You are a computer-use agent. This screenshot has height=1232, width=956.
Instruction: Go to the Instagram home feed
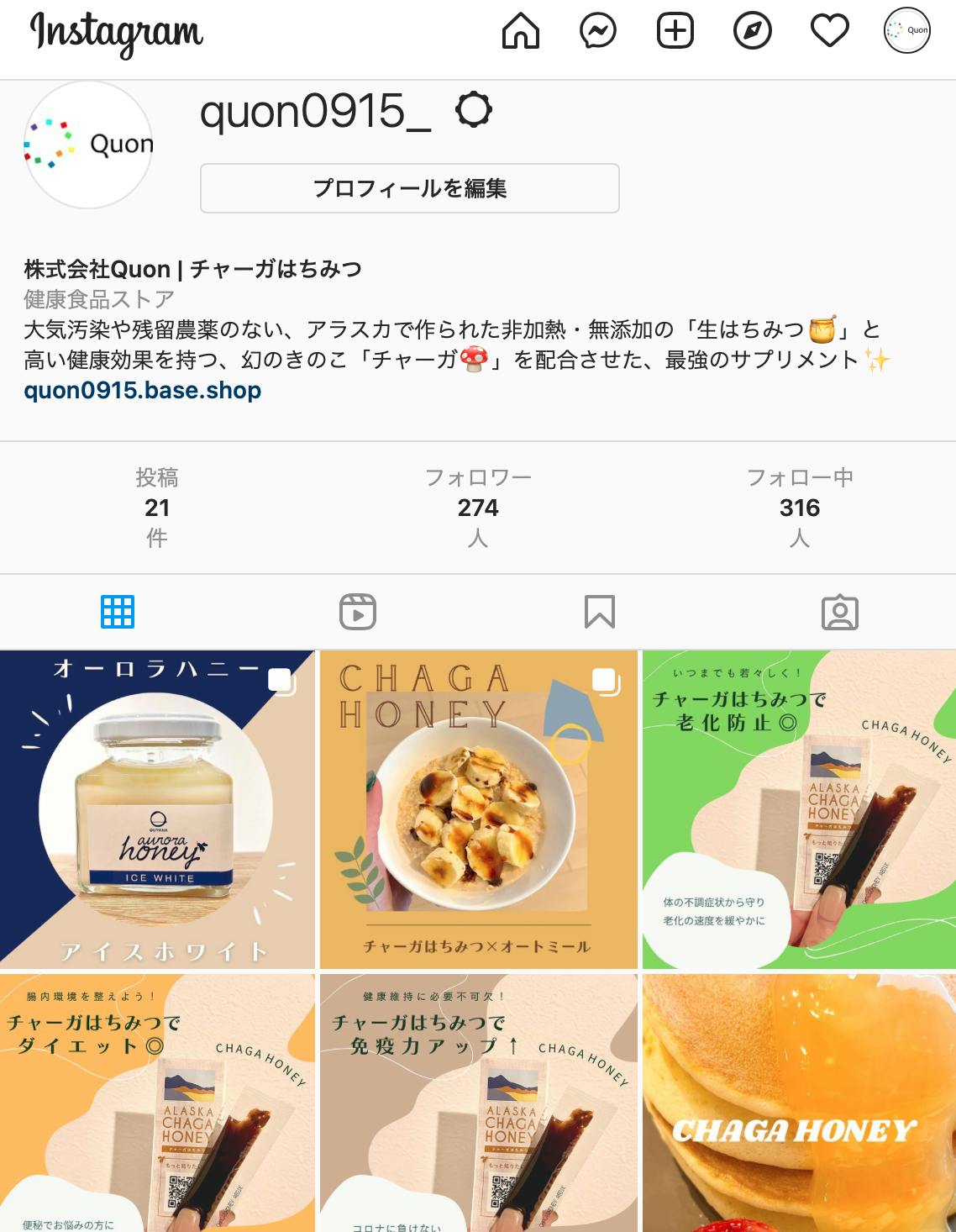click(x=520, y=32)
